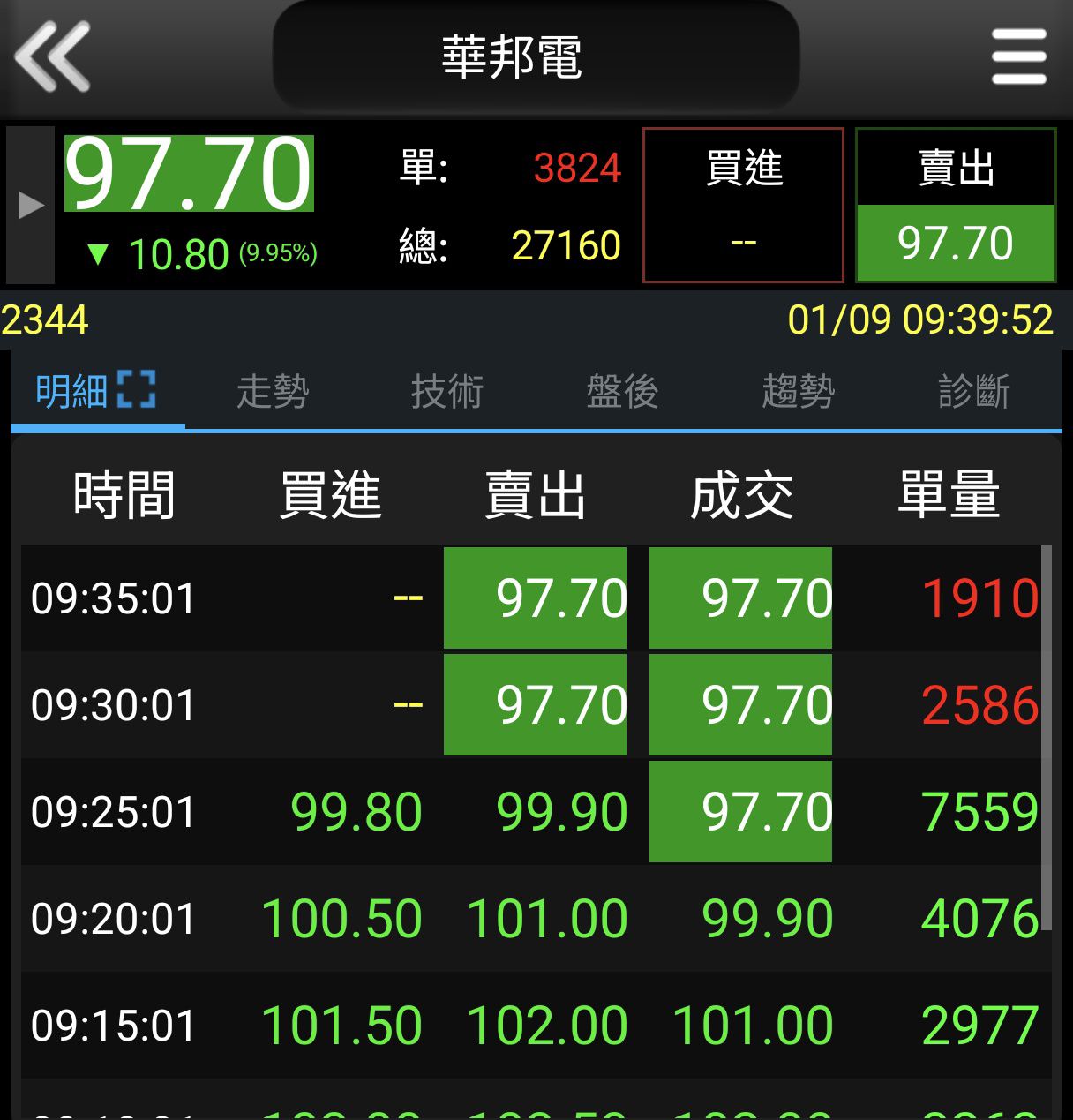Tap the 華邦電 stock name selector
1073x1120 pixels.
[x=536, y=57]
